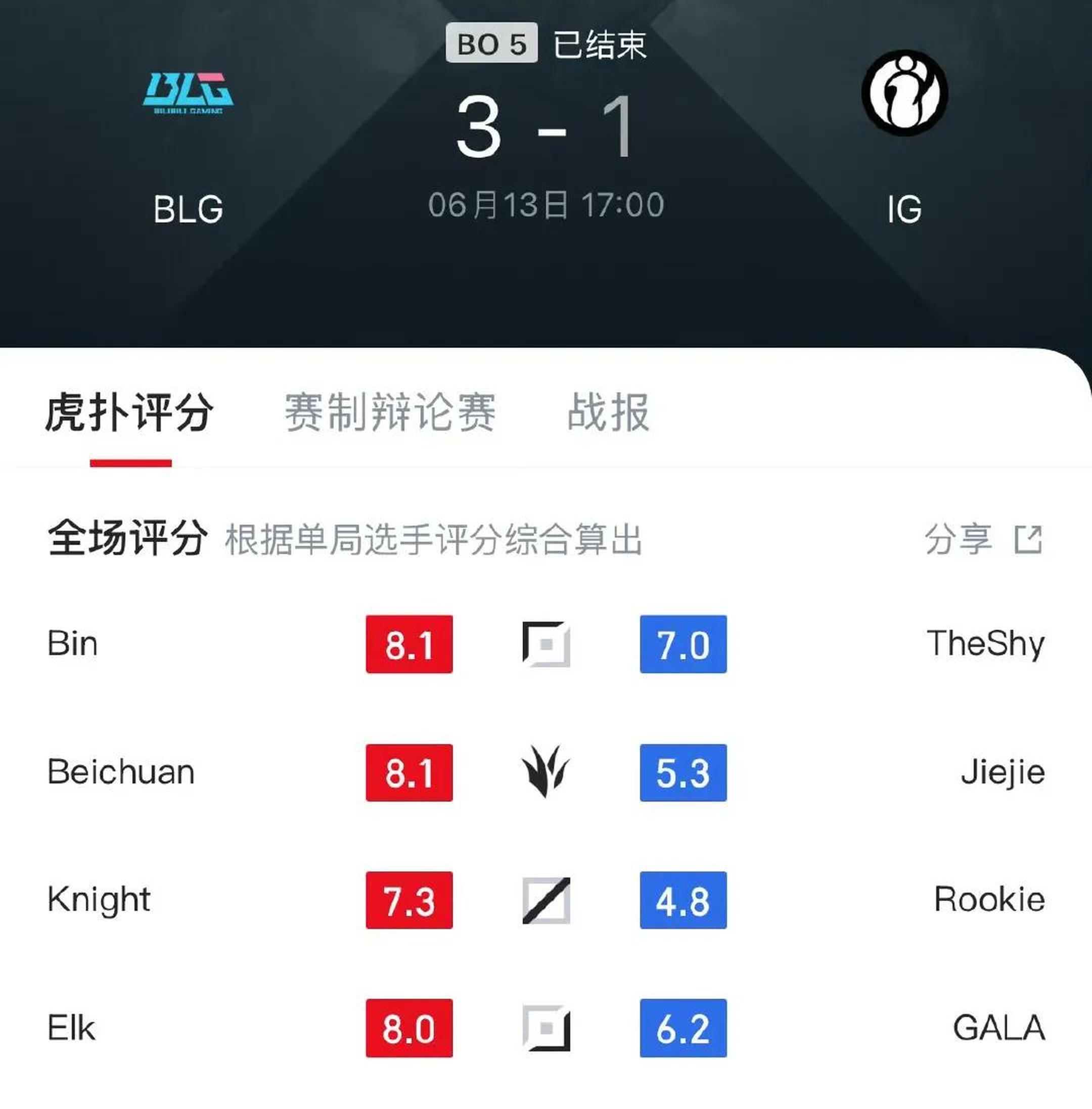Select the bot lane position icon between Elk and GALA
The height and width of the screenshot is (1109, 1092).
coord(546,1027)
